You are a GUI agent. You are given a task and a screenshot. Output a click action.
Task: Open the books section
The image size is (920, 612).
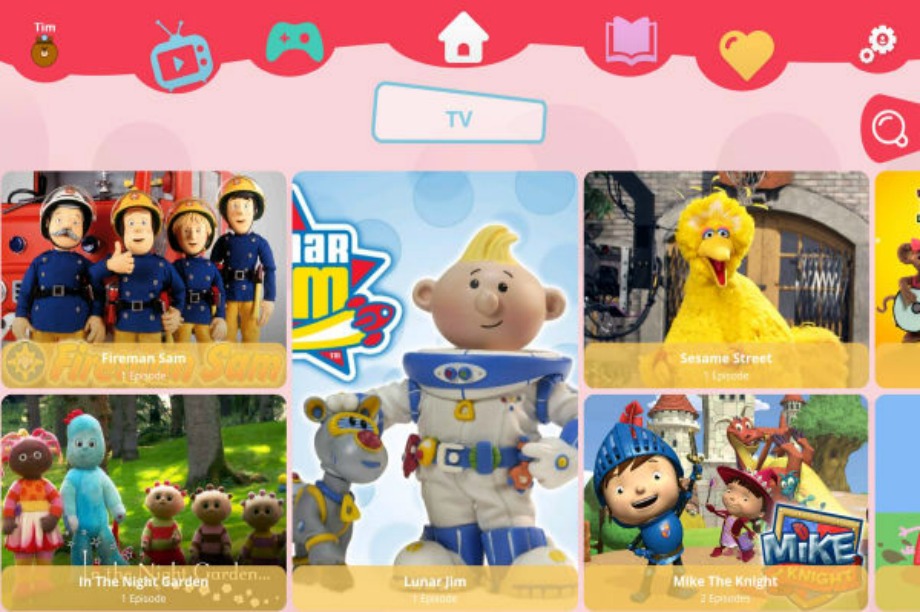[631, 42]
